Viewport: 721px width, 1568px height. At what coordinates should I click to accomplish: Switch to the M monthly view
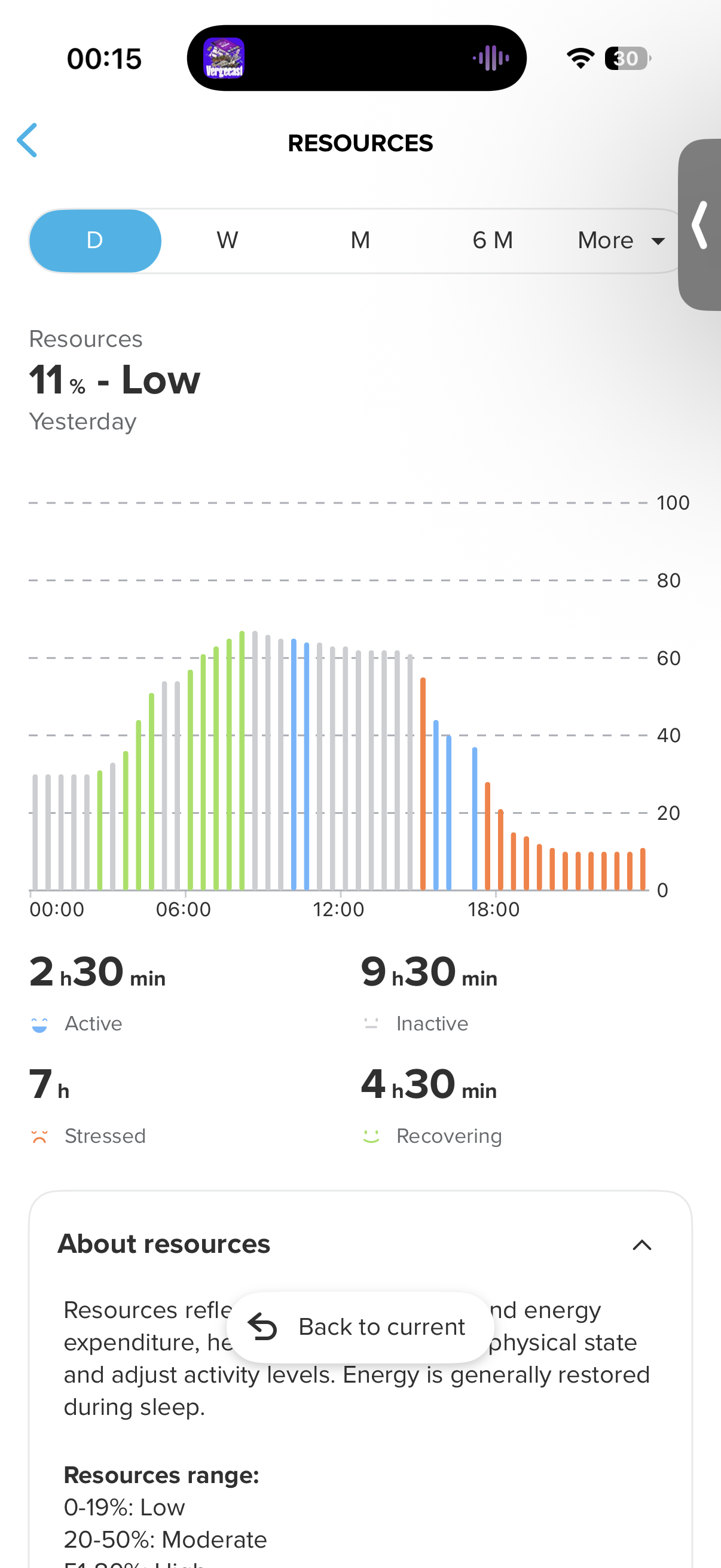tap(360, 240)
